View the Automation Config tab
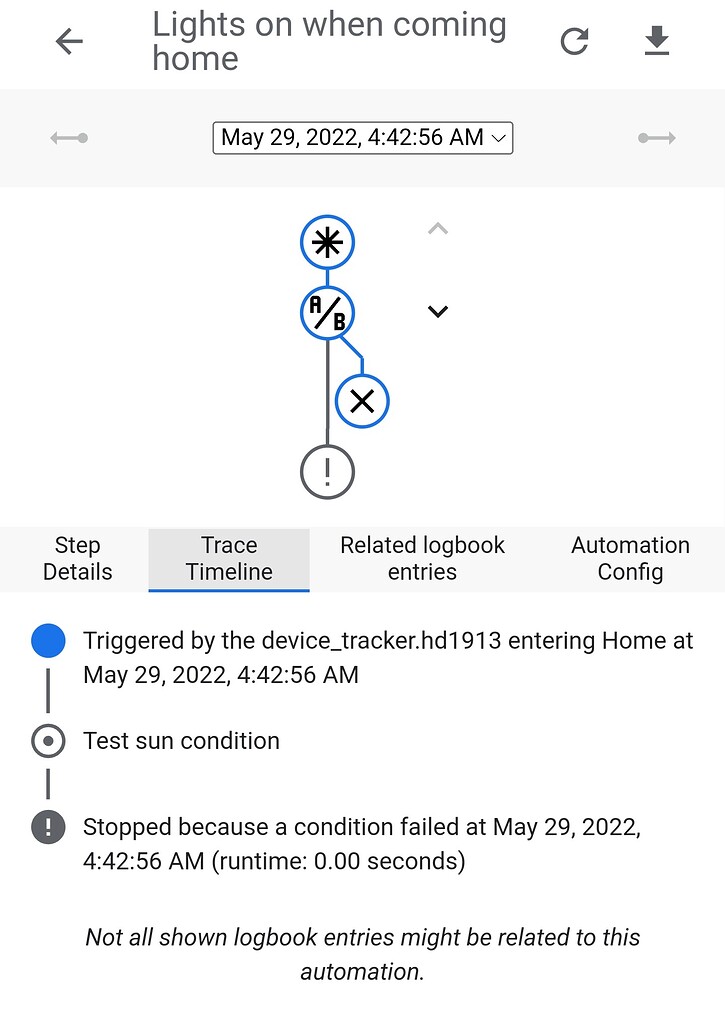 tap(630, 558)
